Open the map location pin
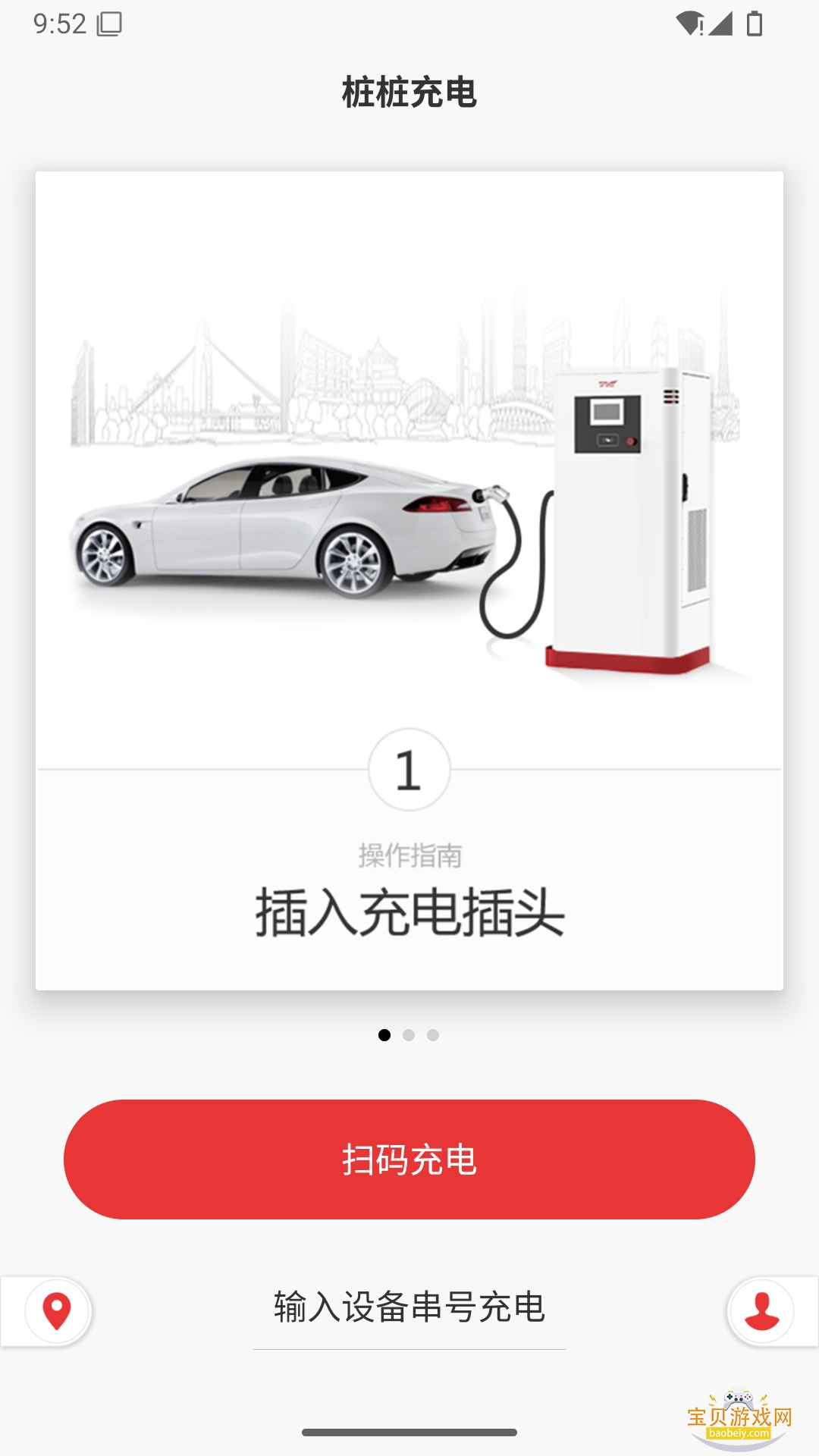Screen dimensions: 819x1456 [57, 1310]
